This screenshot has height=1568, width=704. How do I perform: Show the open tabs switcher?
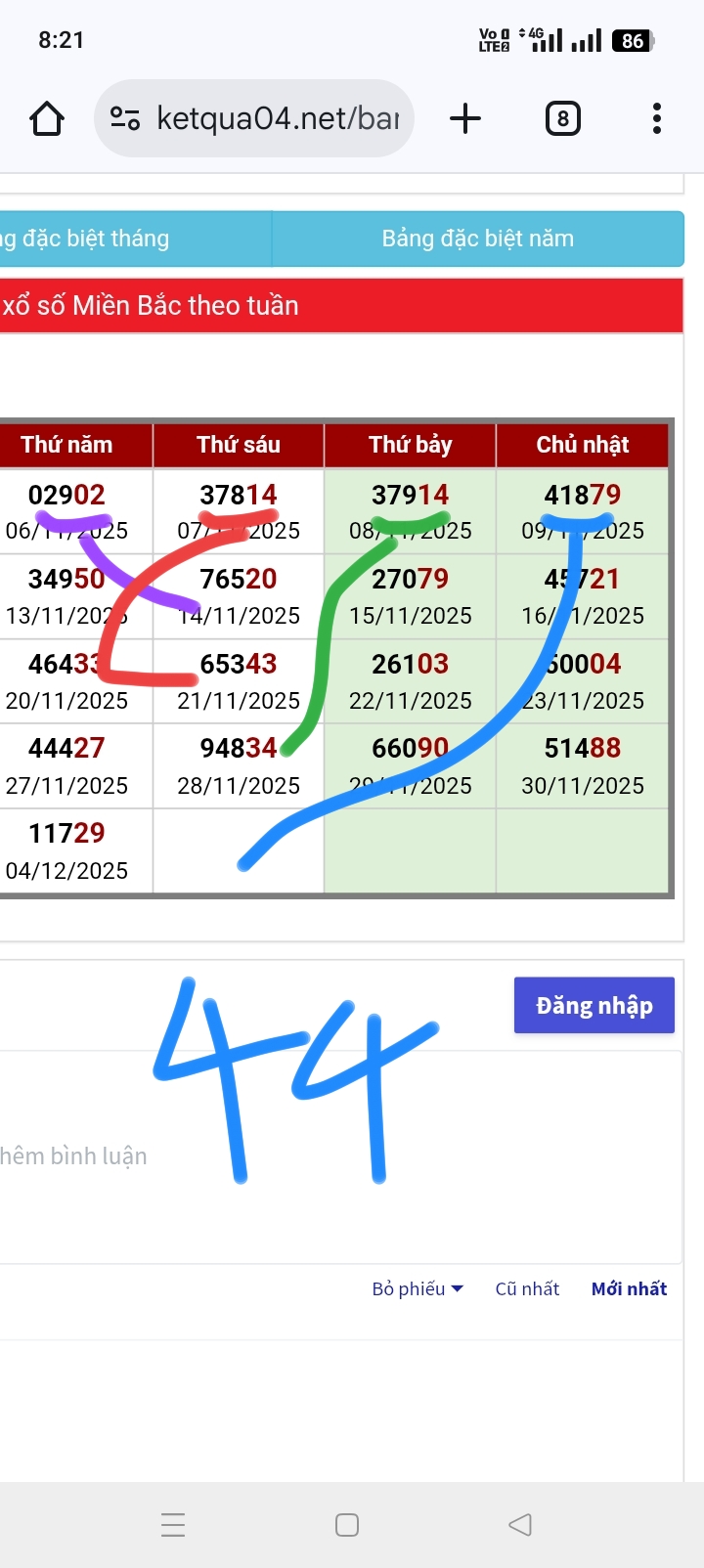pyautogui.click(x=562, y=119)
